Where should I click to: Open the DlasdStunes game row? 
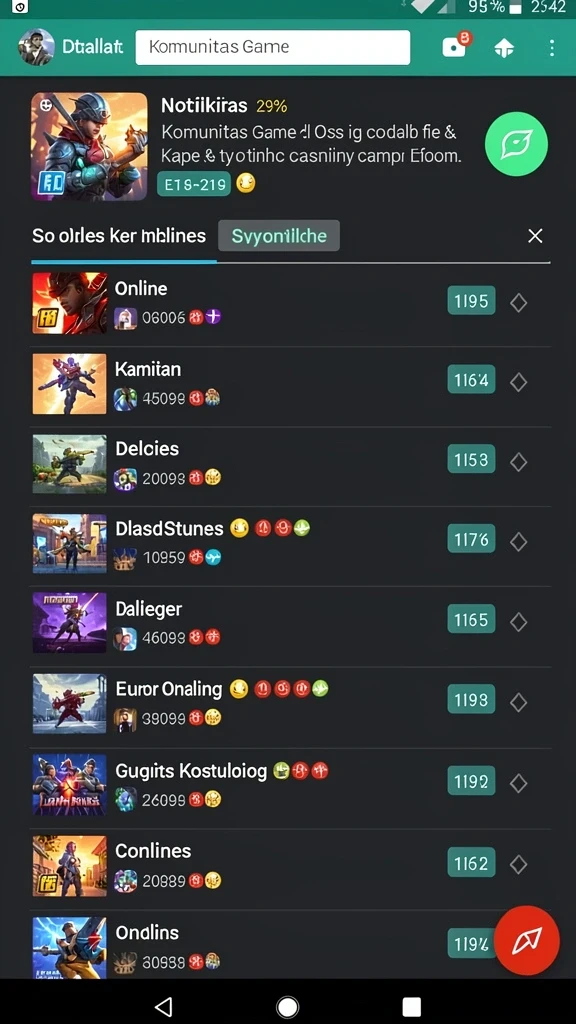[x=291, y=543]
